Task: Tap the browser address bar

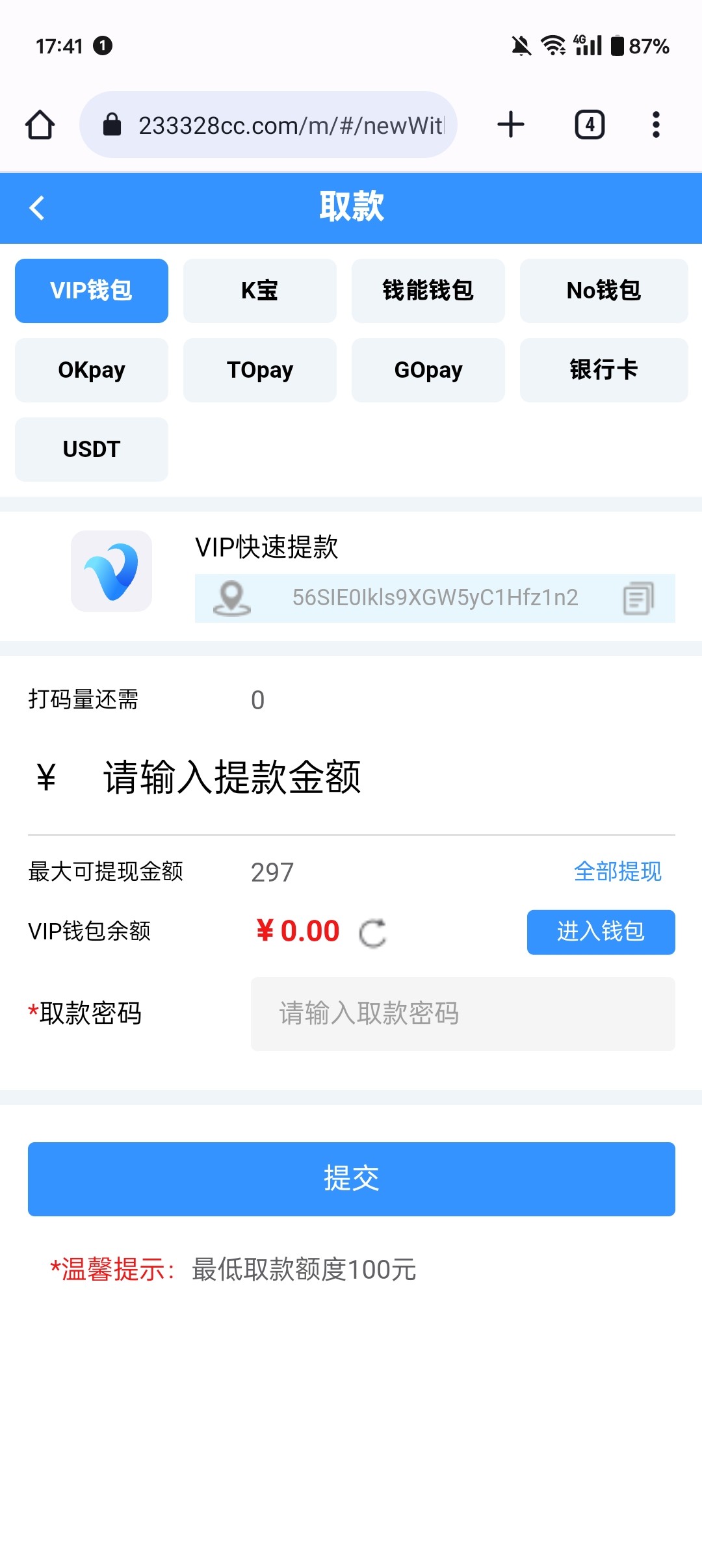Action: point(268,125)
